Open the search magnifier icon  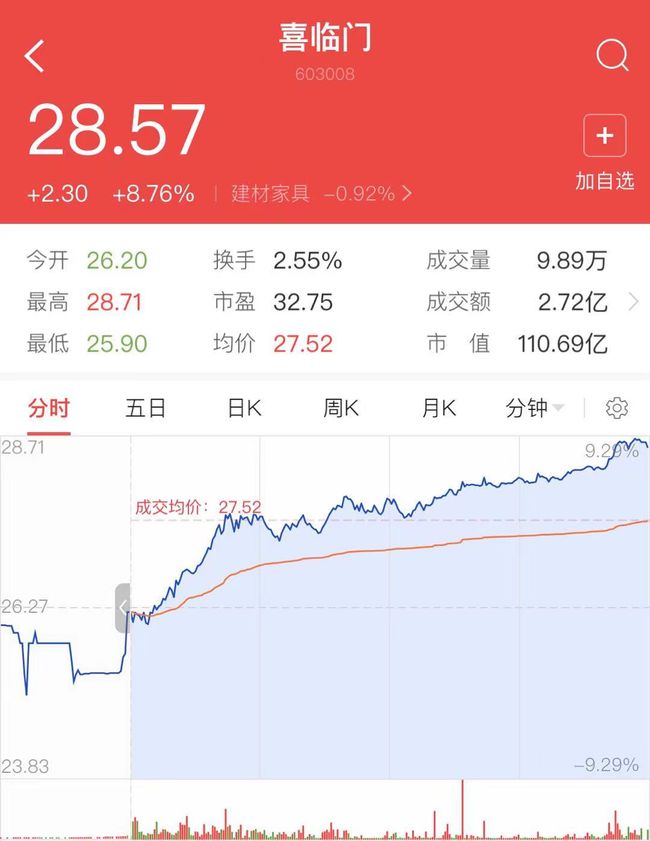pos(612,56)
